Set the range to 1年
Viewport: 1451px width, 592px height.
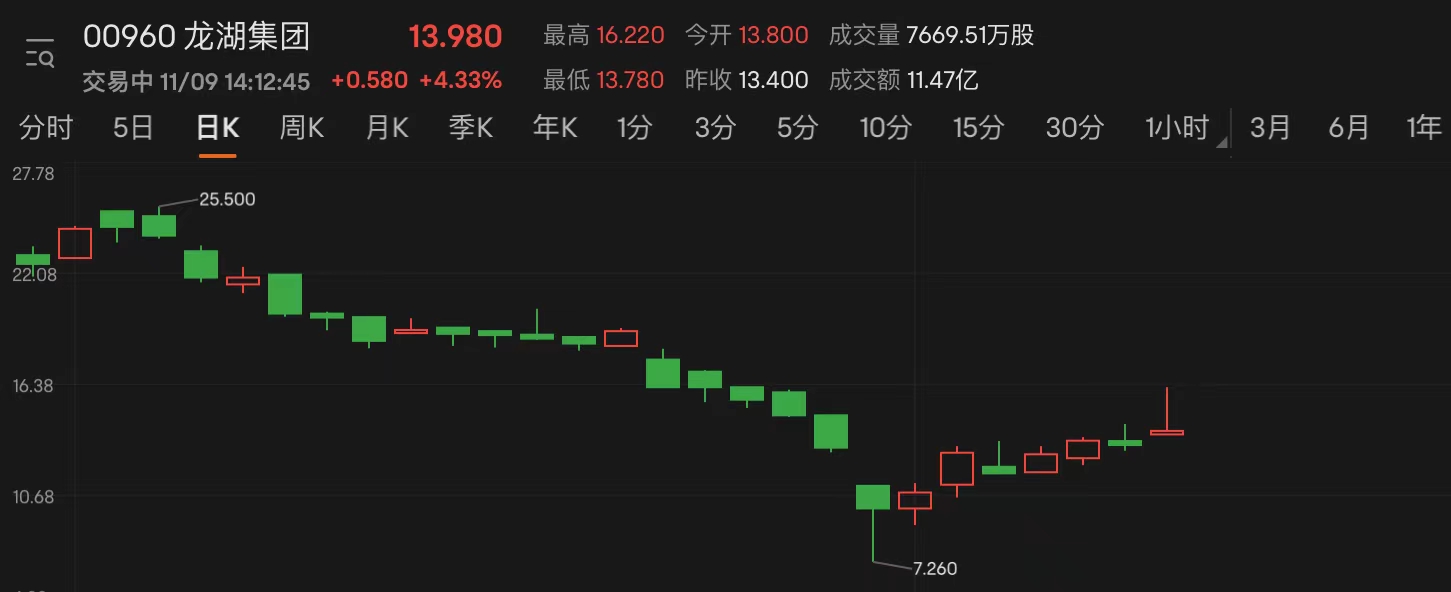[x=1423, y=128]
